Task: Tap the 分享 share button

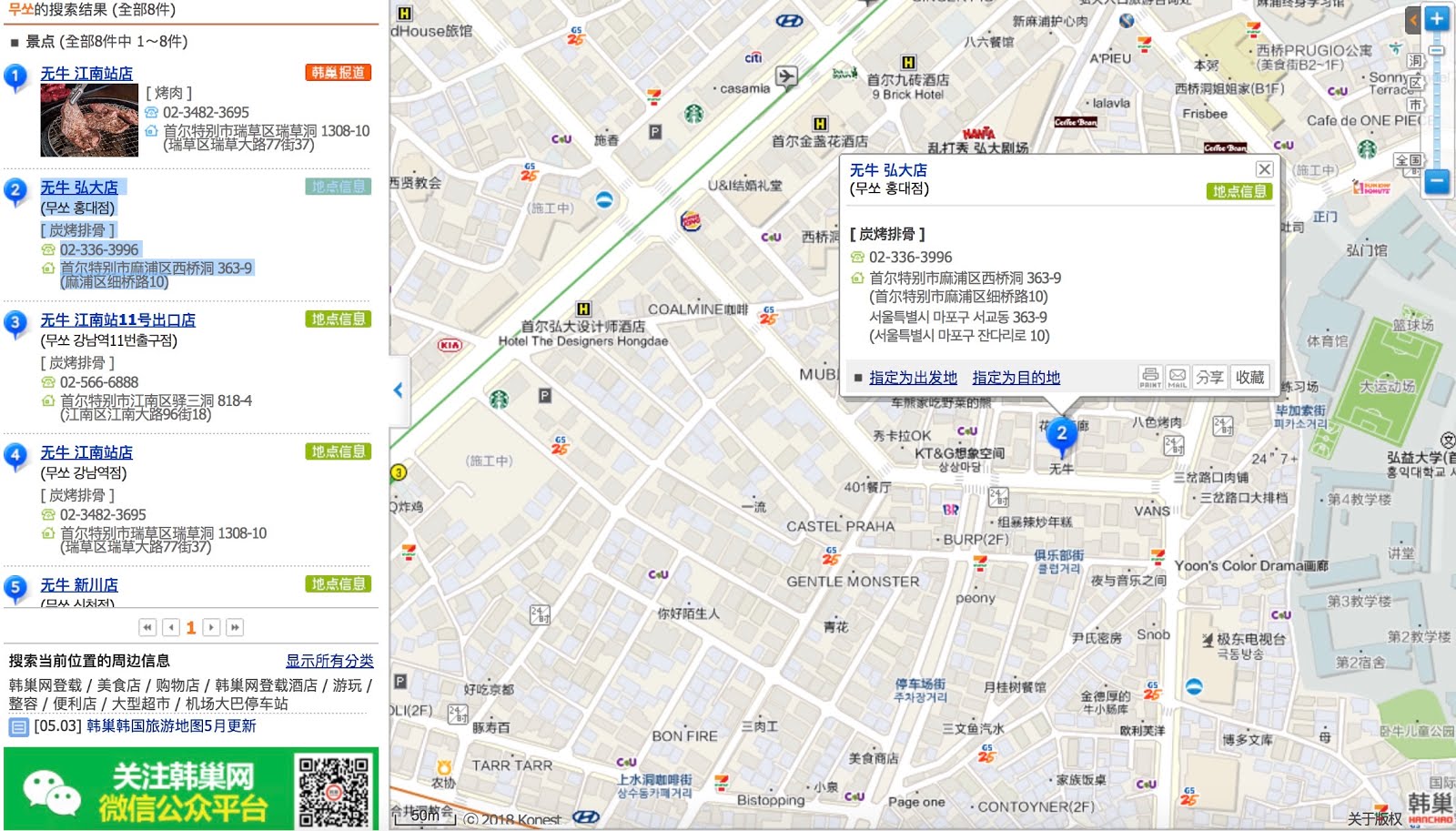Action: coord(1209,377)
